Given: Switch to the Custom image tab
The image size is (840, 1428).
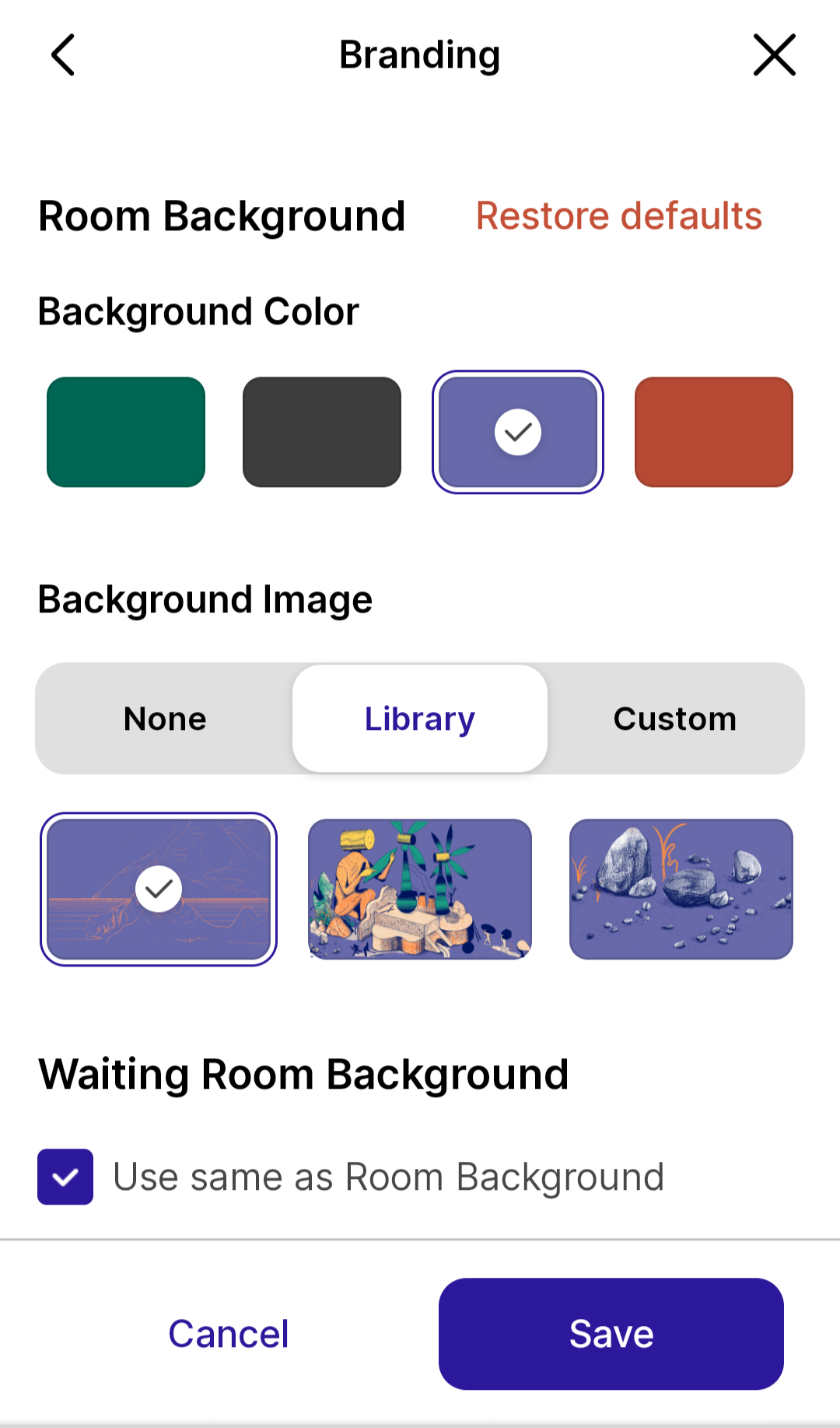Looking at the screenshot, I should (x=674, y=718).
